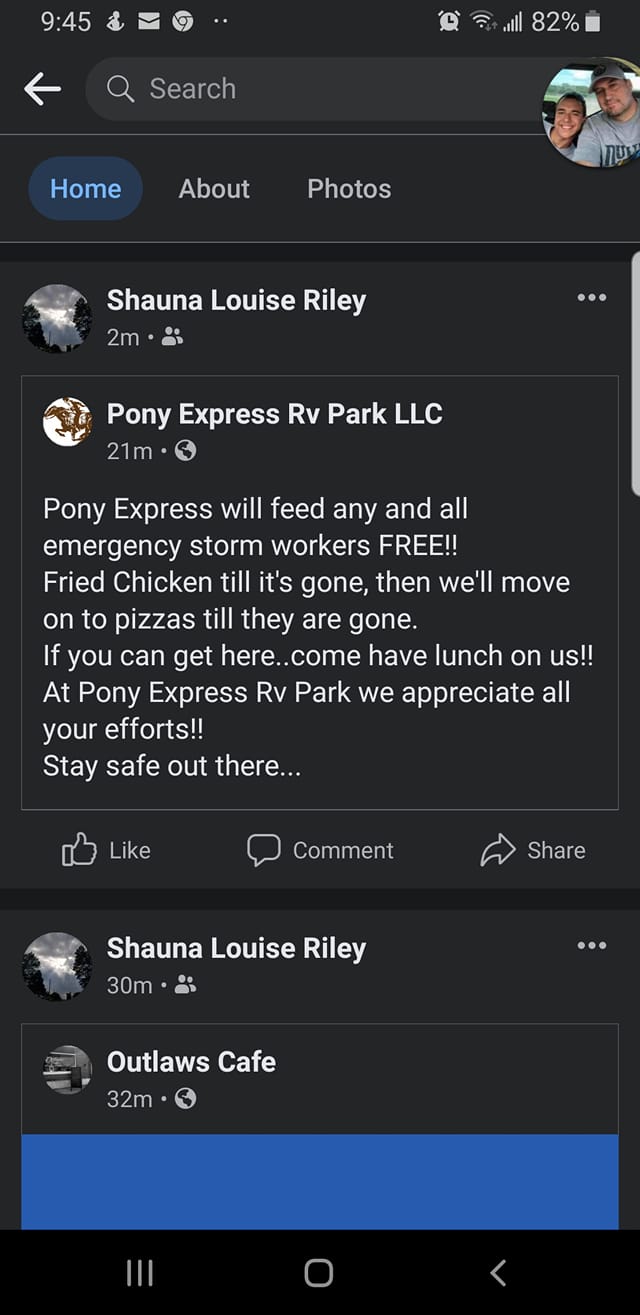Select the Home tab
This screenshot has width=640, height=1315.
point(86,189)
